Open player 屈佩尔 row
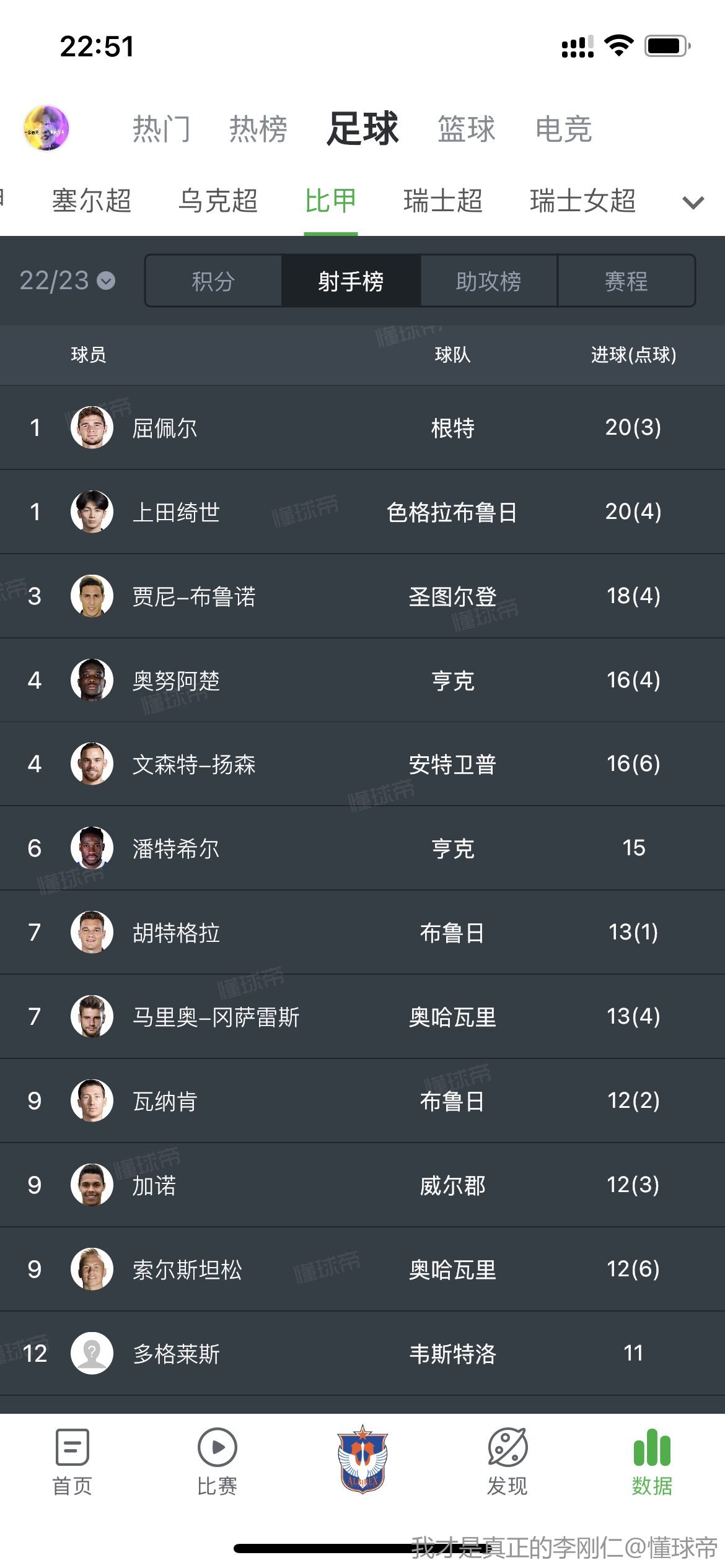The width and height of the screenshot is (725, 1568). [x=362, y=427]
